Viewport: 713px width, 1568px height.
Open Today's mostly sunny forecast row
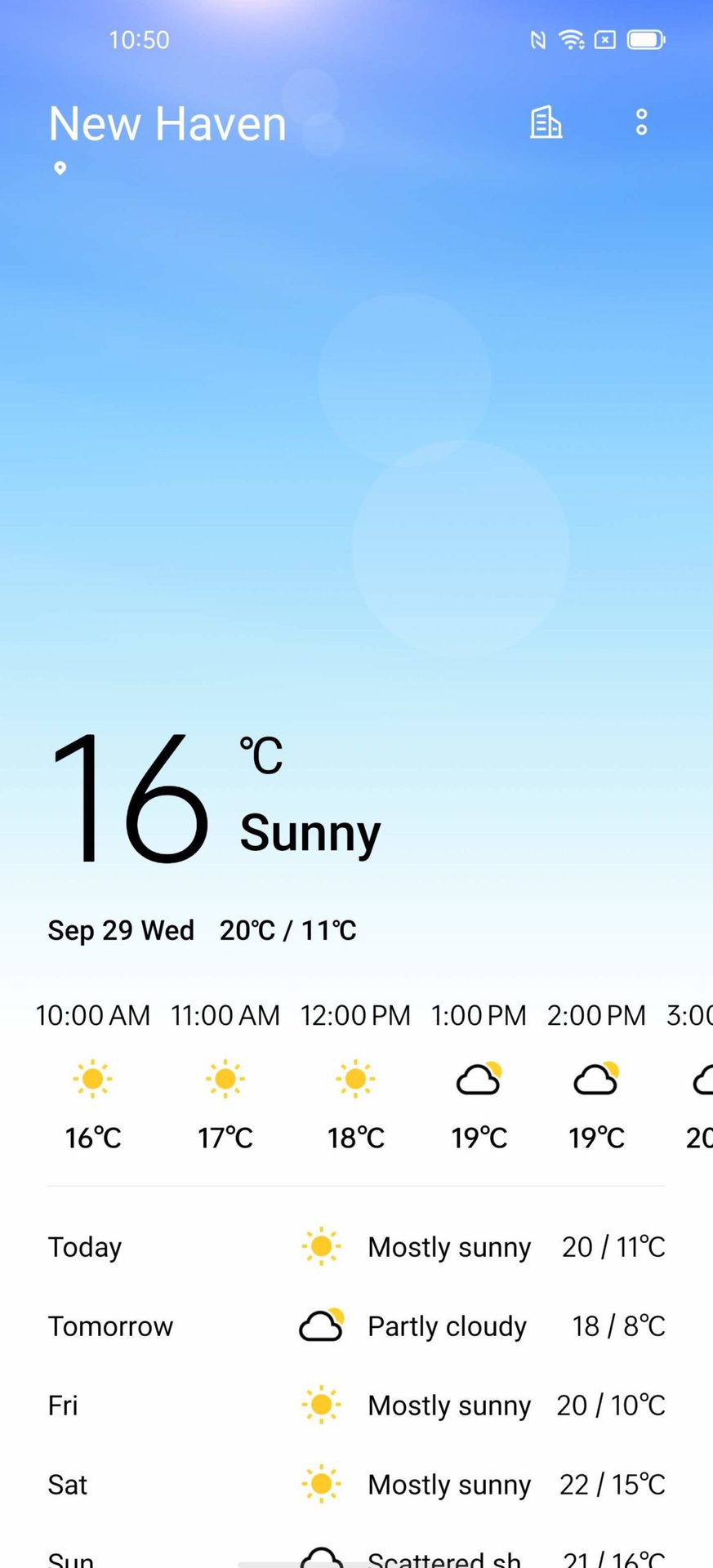(x=356, y=1247)
